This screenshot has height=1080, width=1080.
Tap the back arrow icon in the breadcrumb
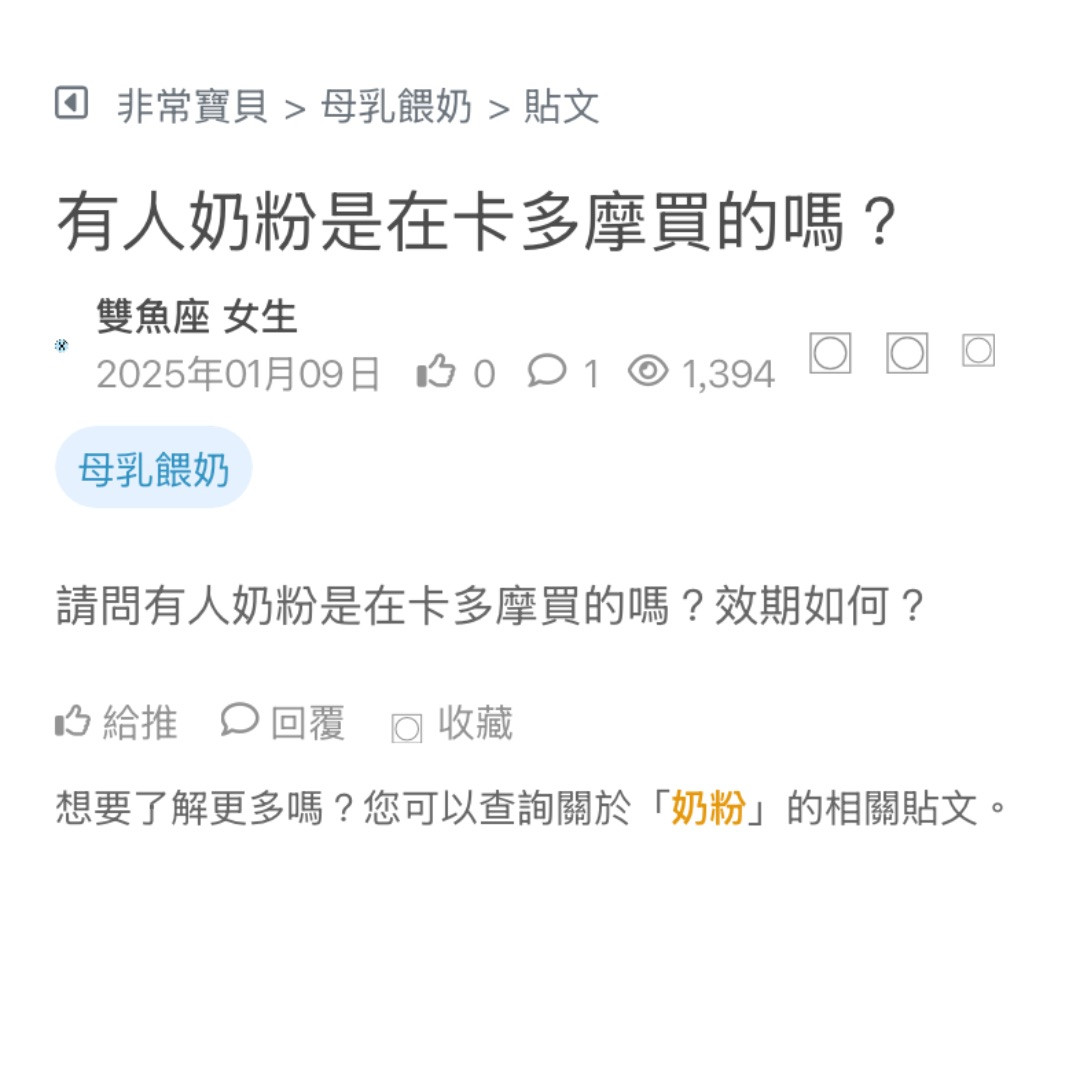click(71, 103)
